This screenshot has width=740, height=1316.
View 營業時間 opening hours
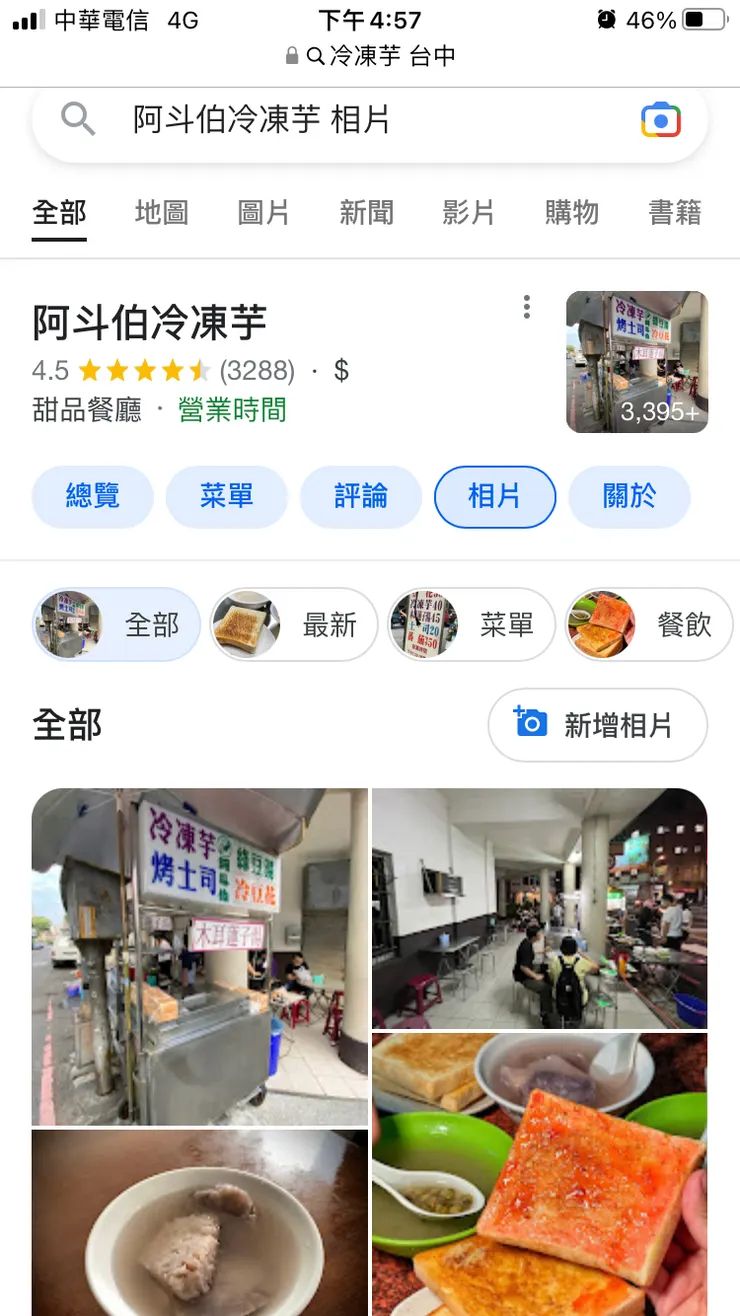(233, 410)
